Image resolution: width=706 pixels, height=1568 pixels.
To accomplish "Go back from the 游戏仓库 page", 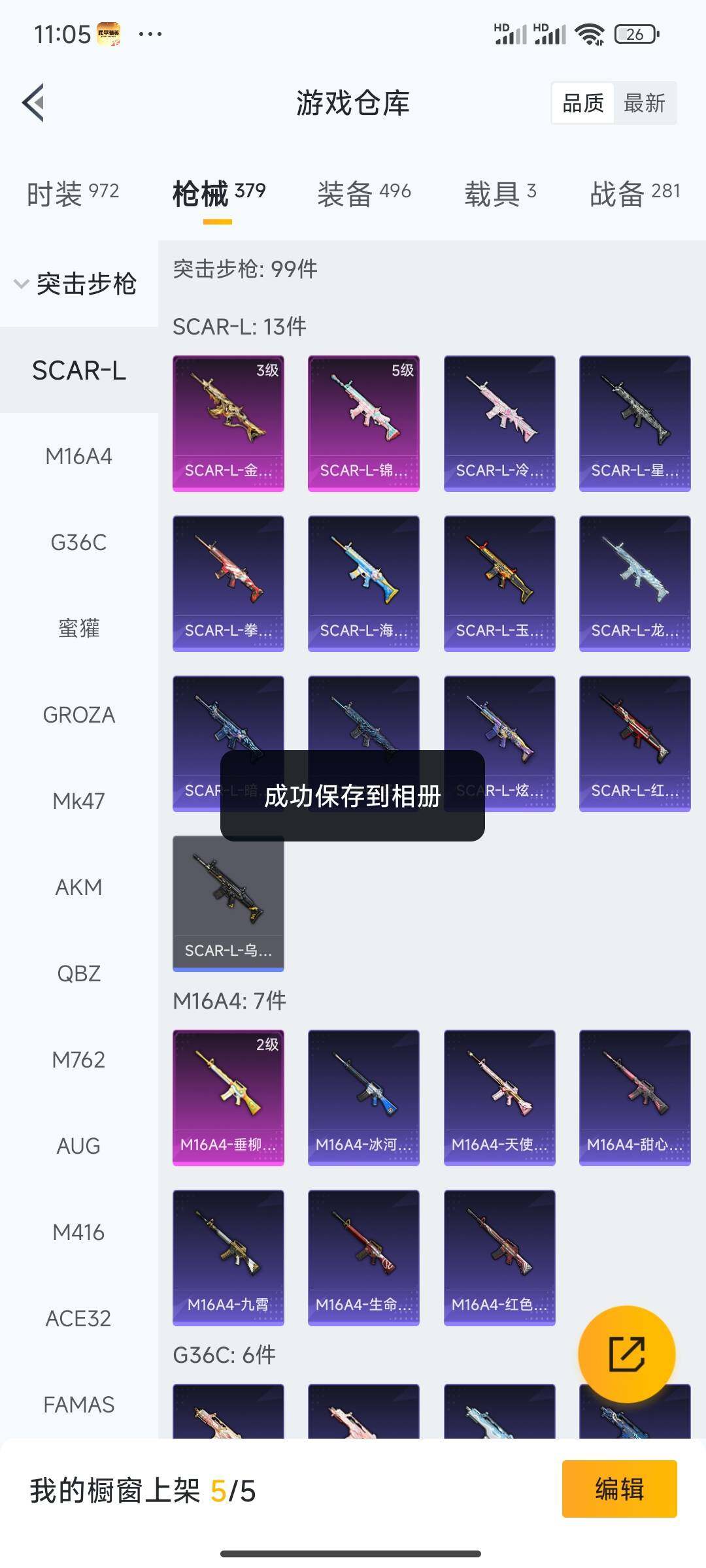I will tap(34, 103).
